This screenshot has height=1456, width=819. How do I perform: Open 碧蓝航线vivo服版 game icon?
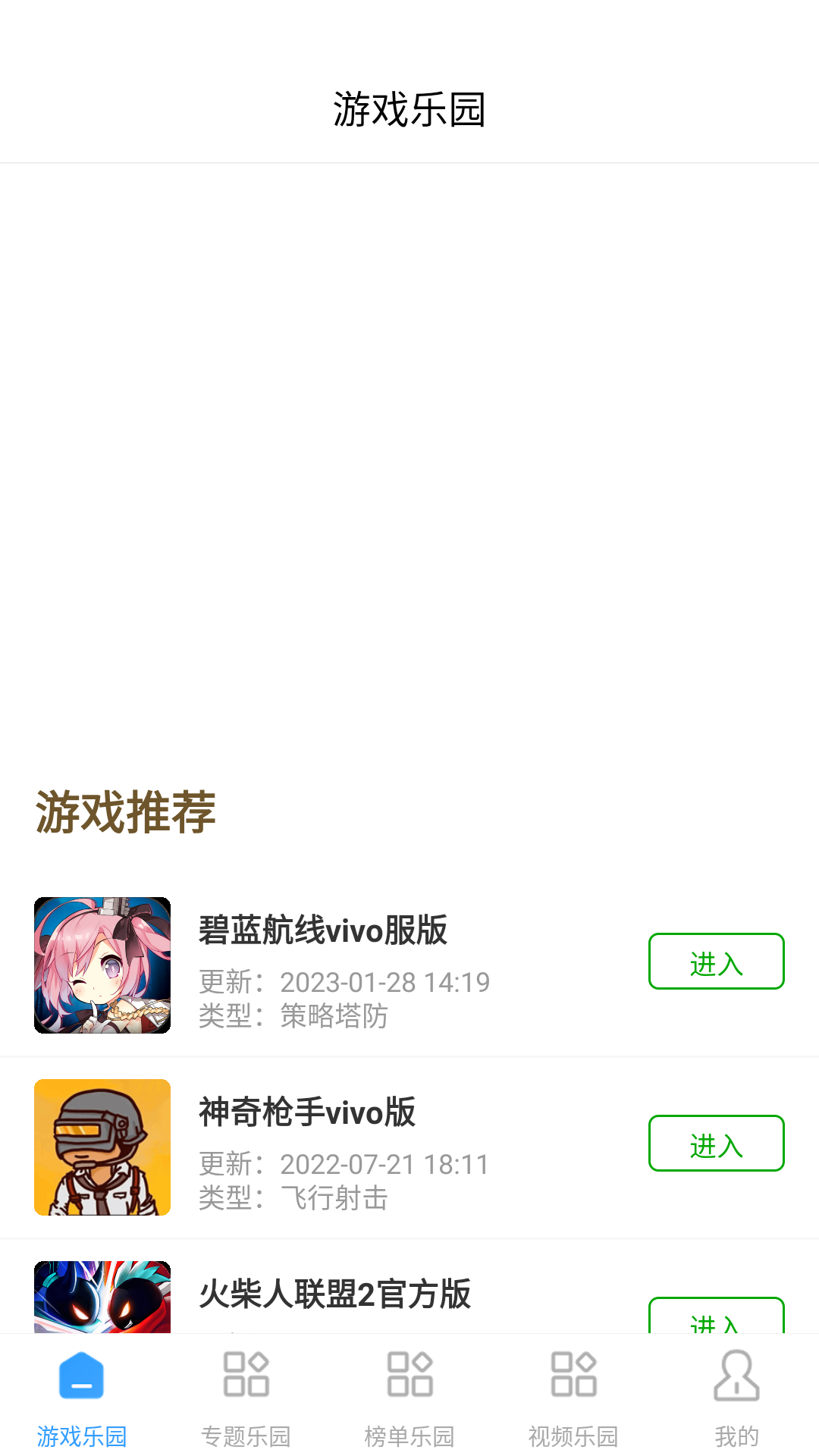pos(102,966)
